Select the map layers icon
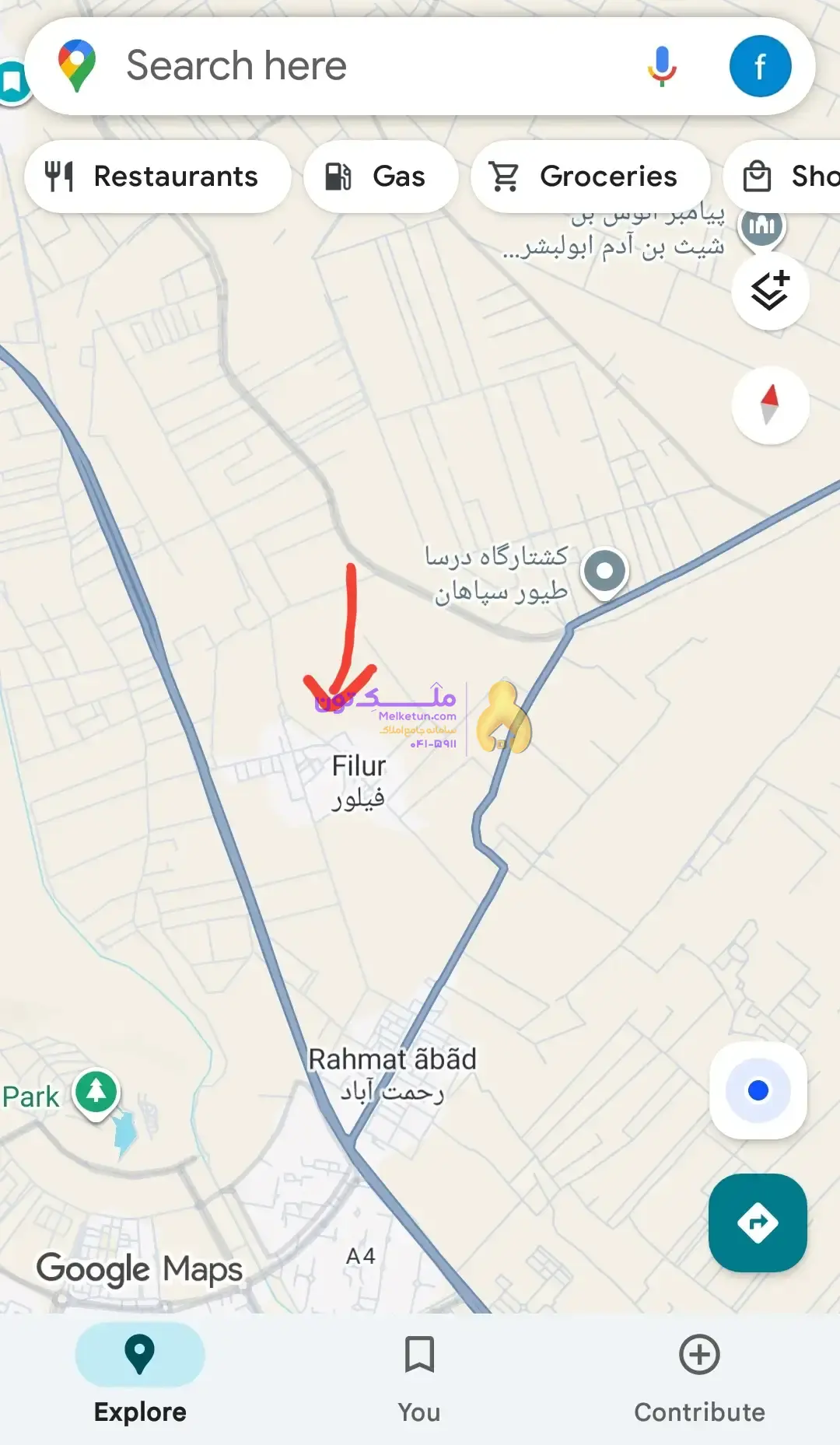This screenshot has width=840, height=1445. (769, 292)
